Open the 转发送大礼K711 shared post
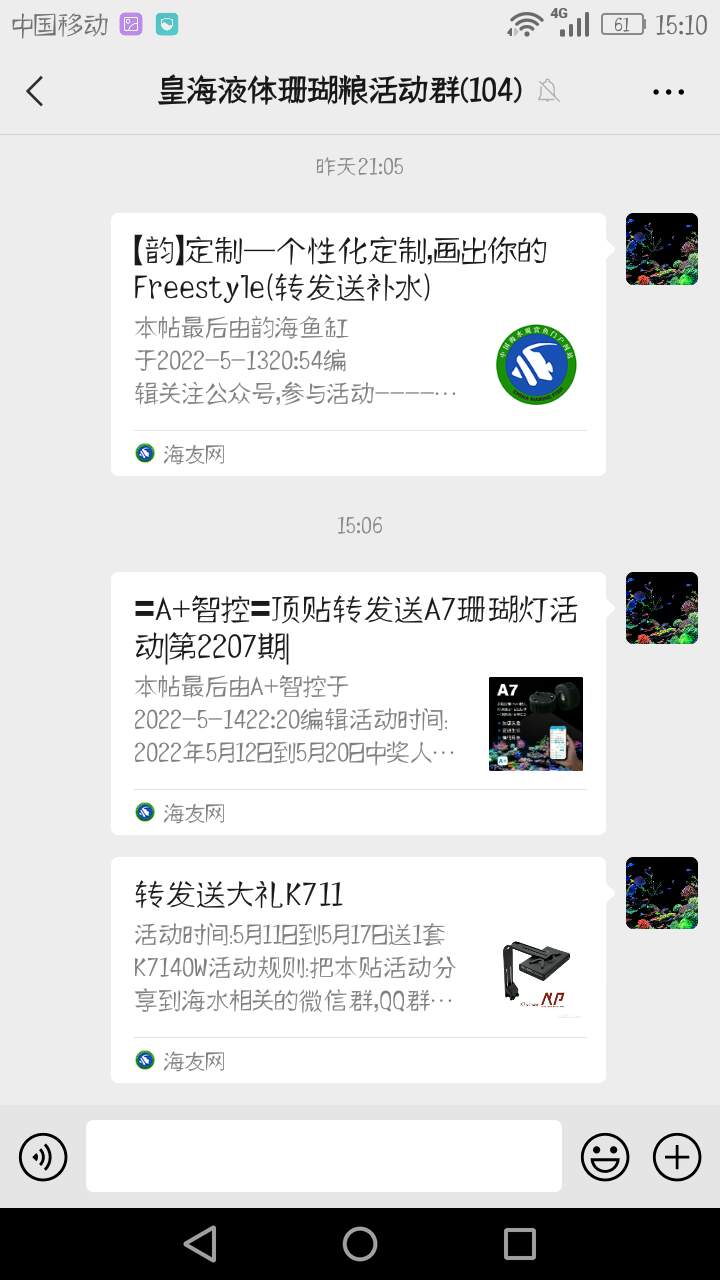Viewport: 720px width, 1280px height. click(358, 969)
